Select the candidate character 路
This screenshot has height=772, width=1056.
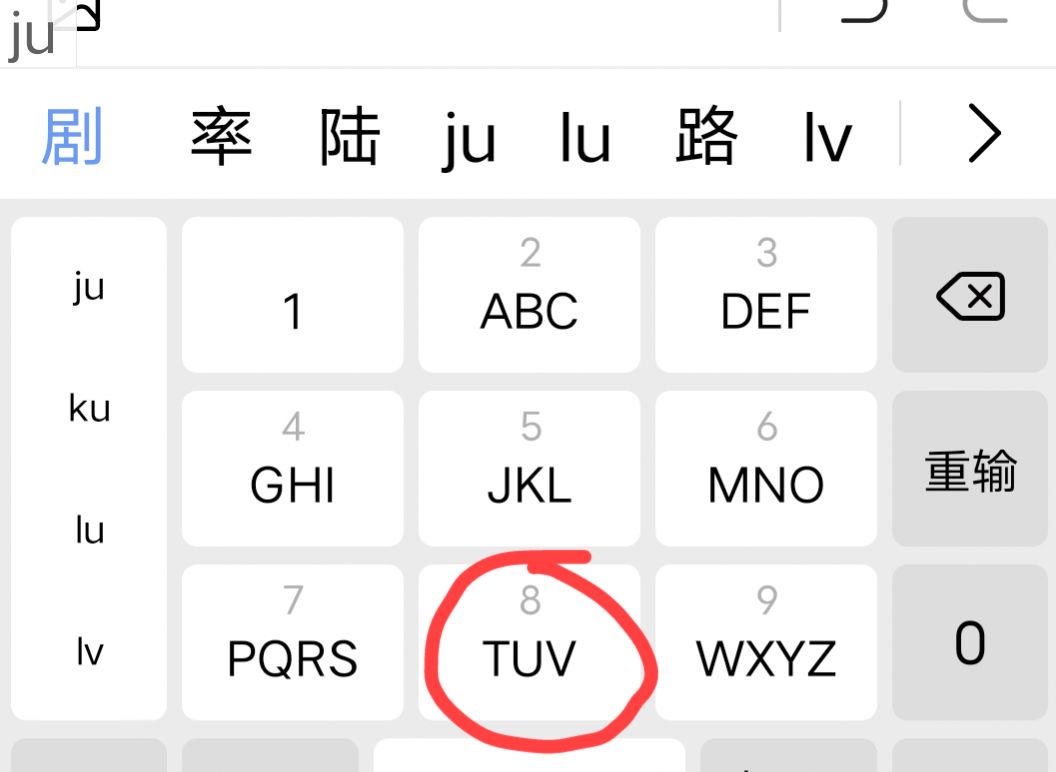click(x=706, y=136)
